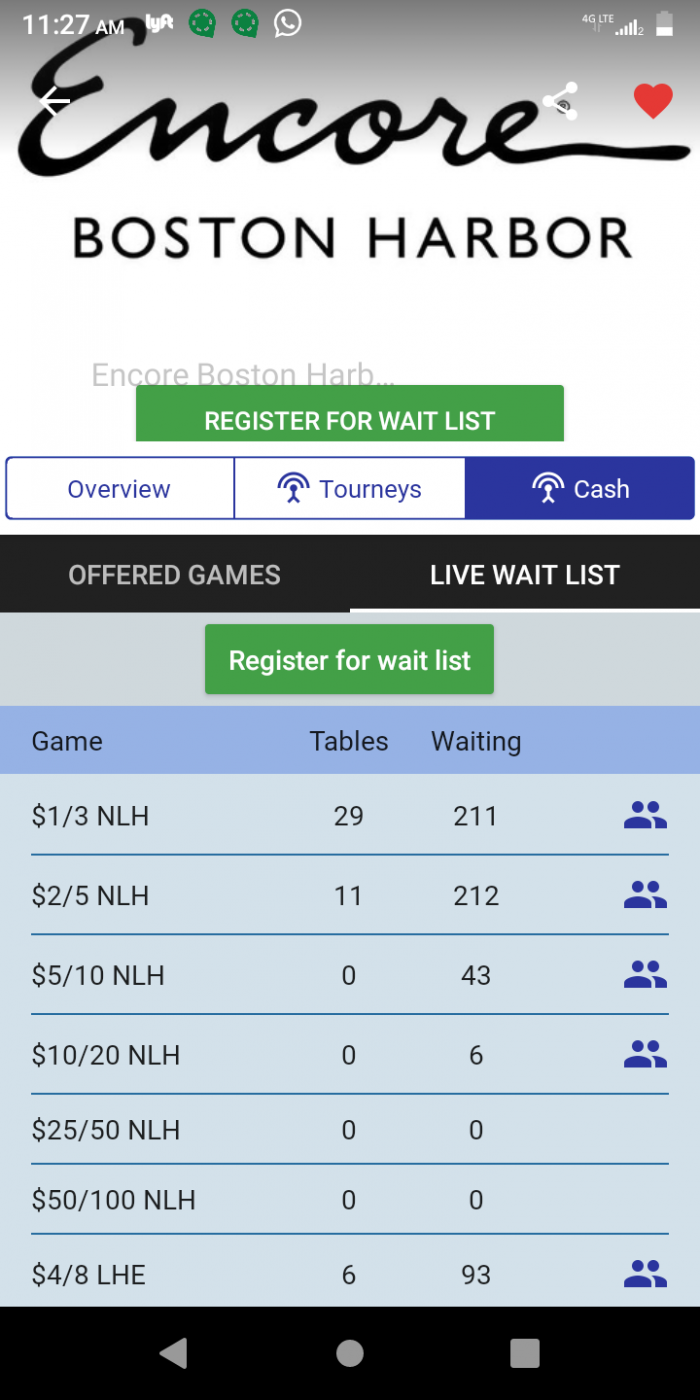The width and height of the screenshot is (700, 1400).
Task: Select the Live Wait List tab
Action: click(525, 575)
